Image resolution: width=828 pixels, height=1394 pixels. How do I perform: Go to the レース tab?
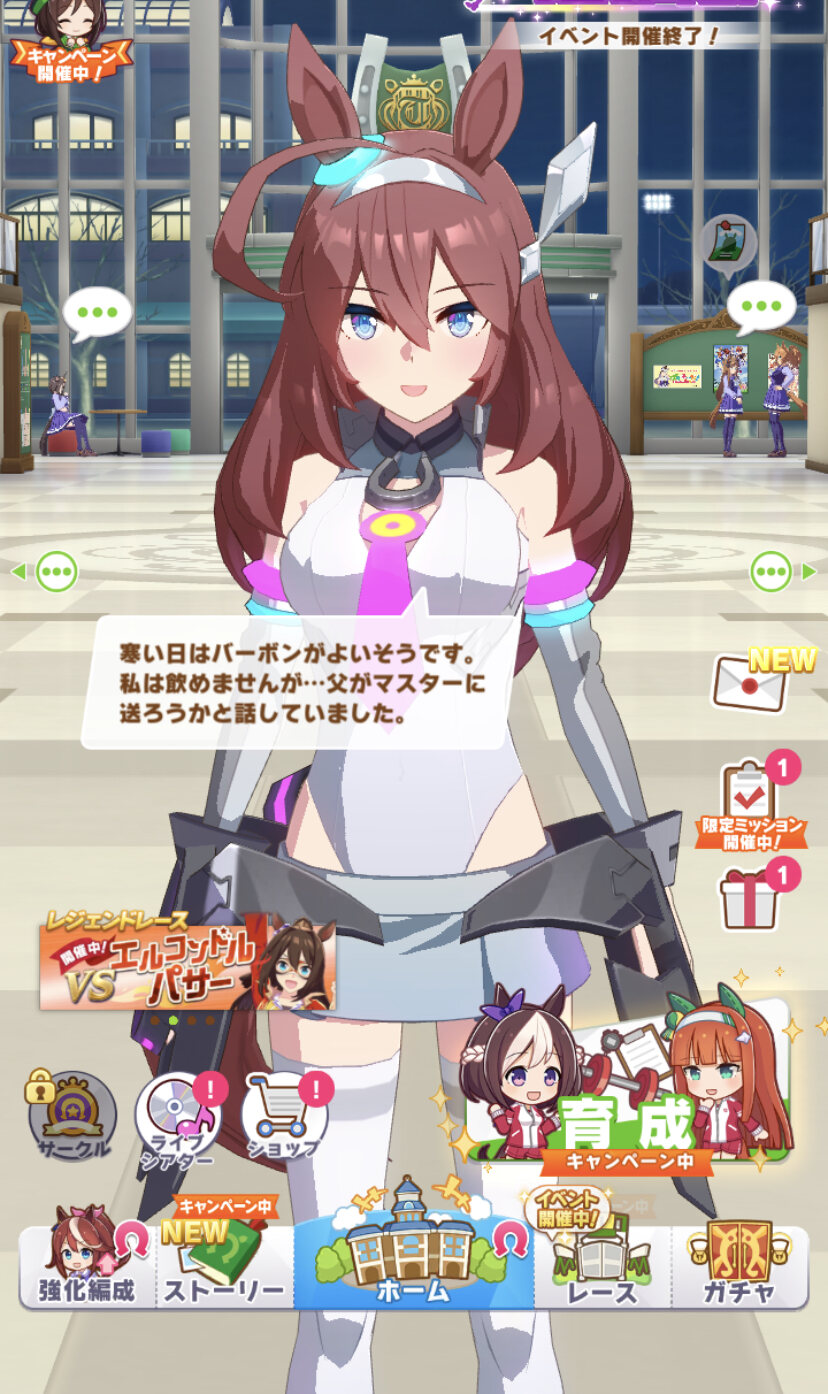click(x=601, y=1267)
